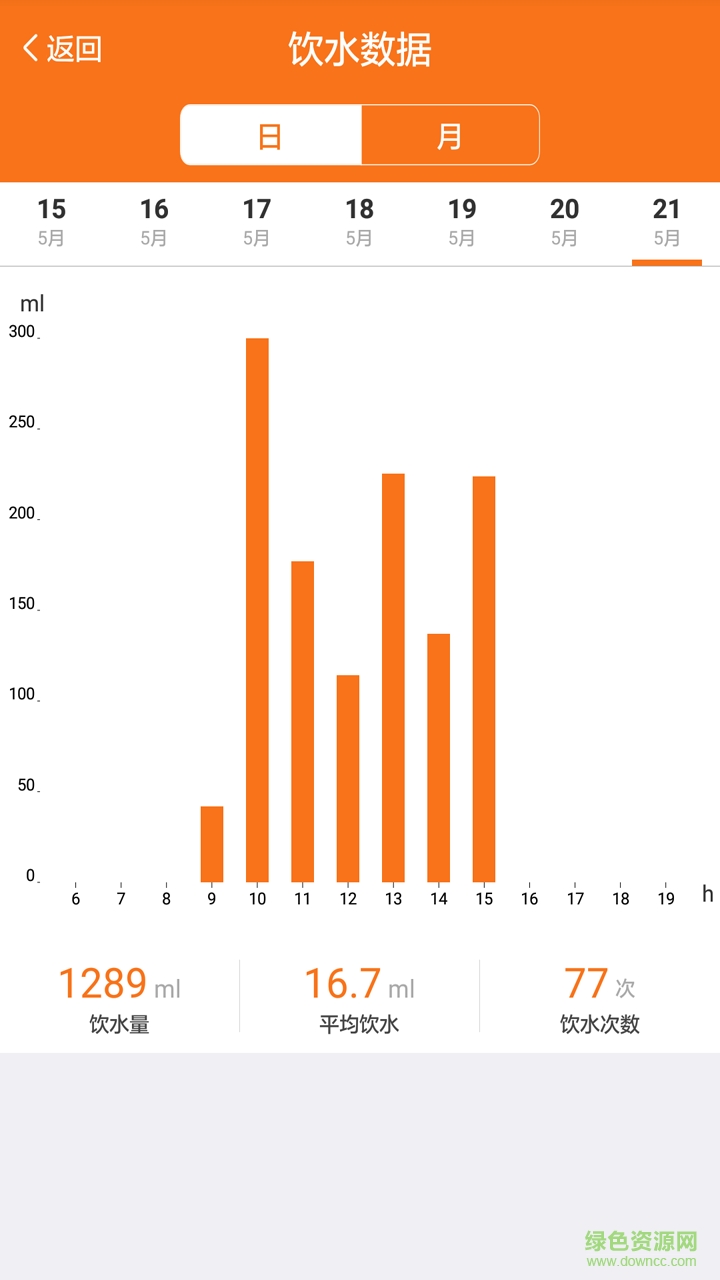Switch to the 日 daily view
The height and width of the screenshot is (1280, 720).
click(x=270, y=135)
